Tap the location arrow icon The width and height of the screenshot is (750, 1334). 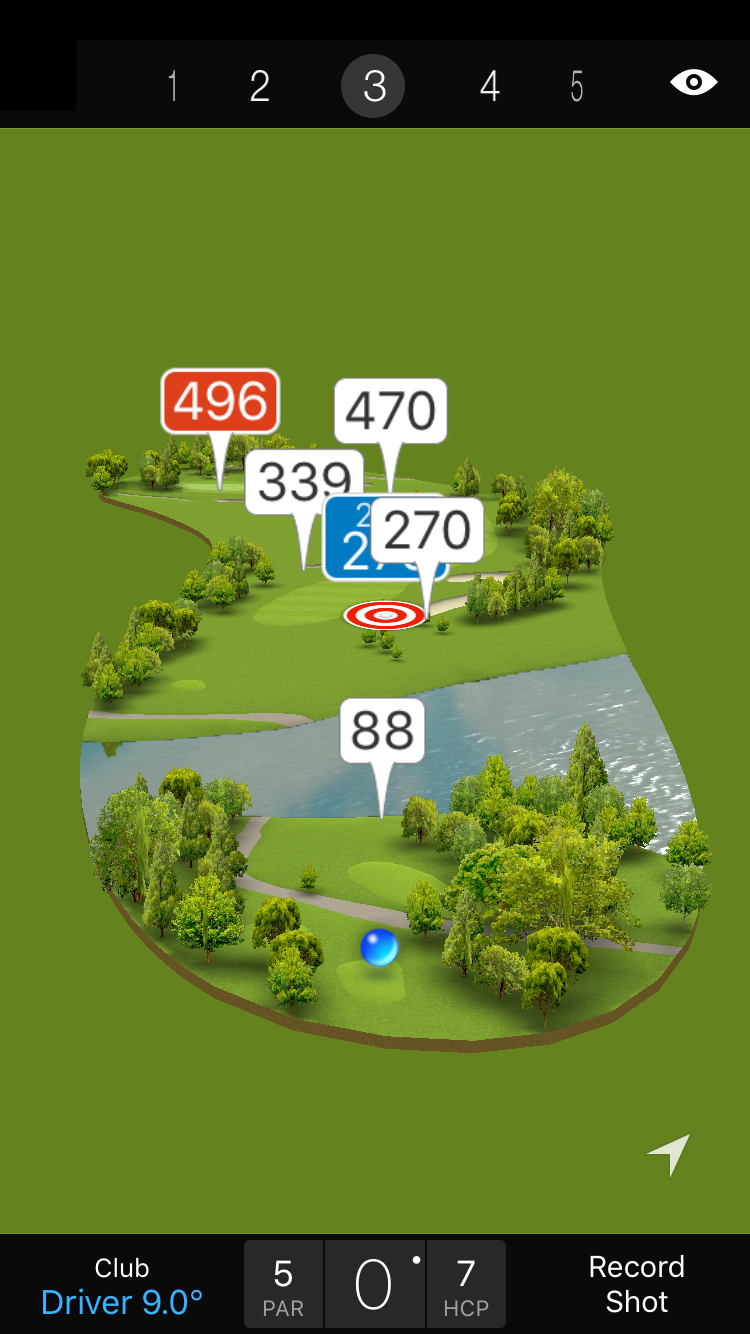pyautogui.click(x=669, y=1155)
